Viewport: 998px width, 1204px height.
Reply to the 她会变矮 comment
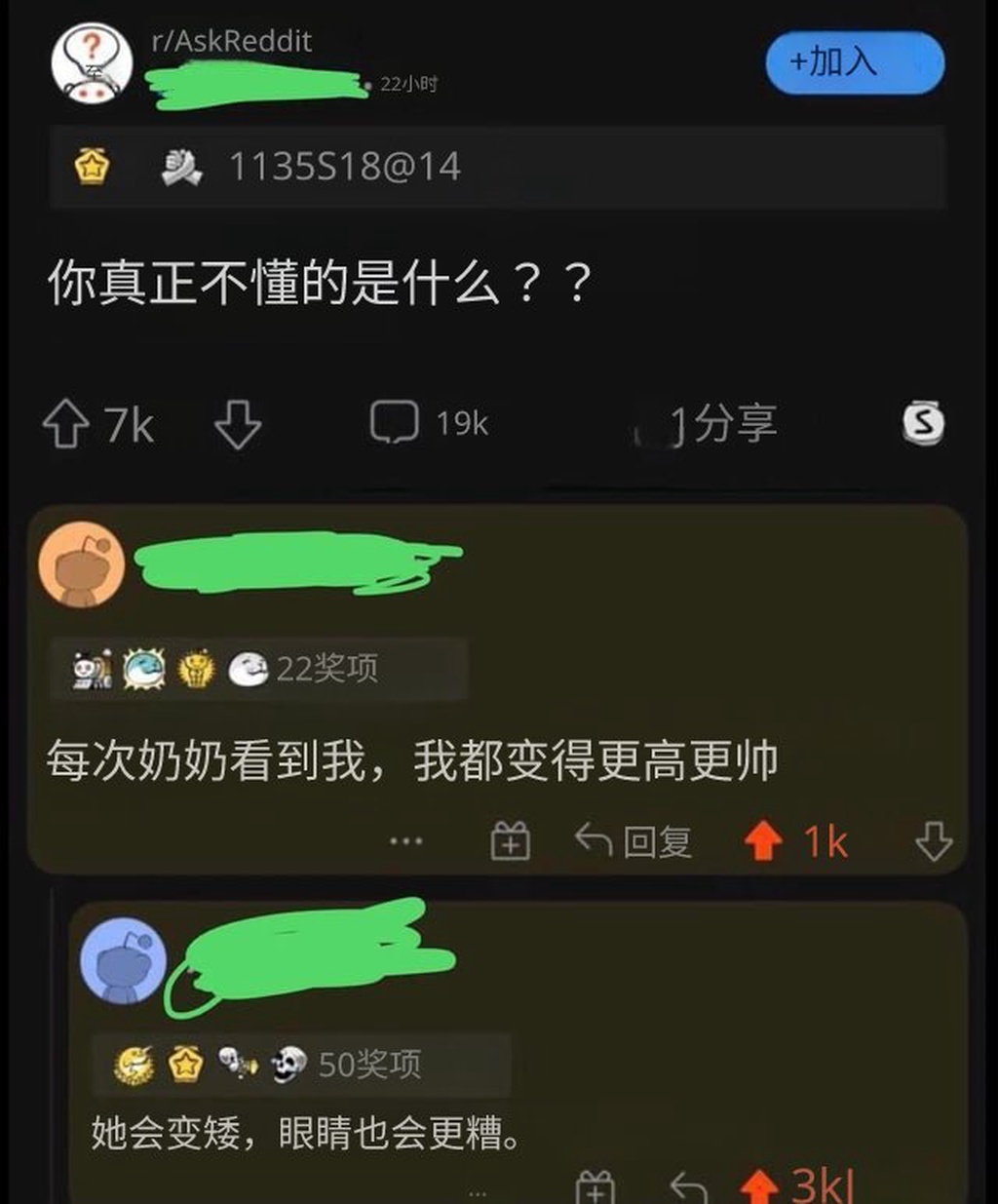688,1187
